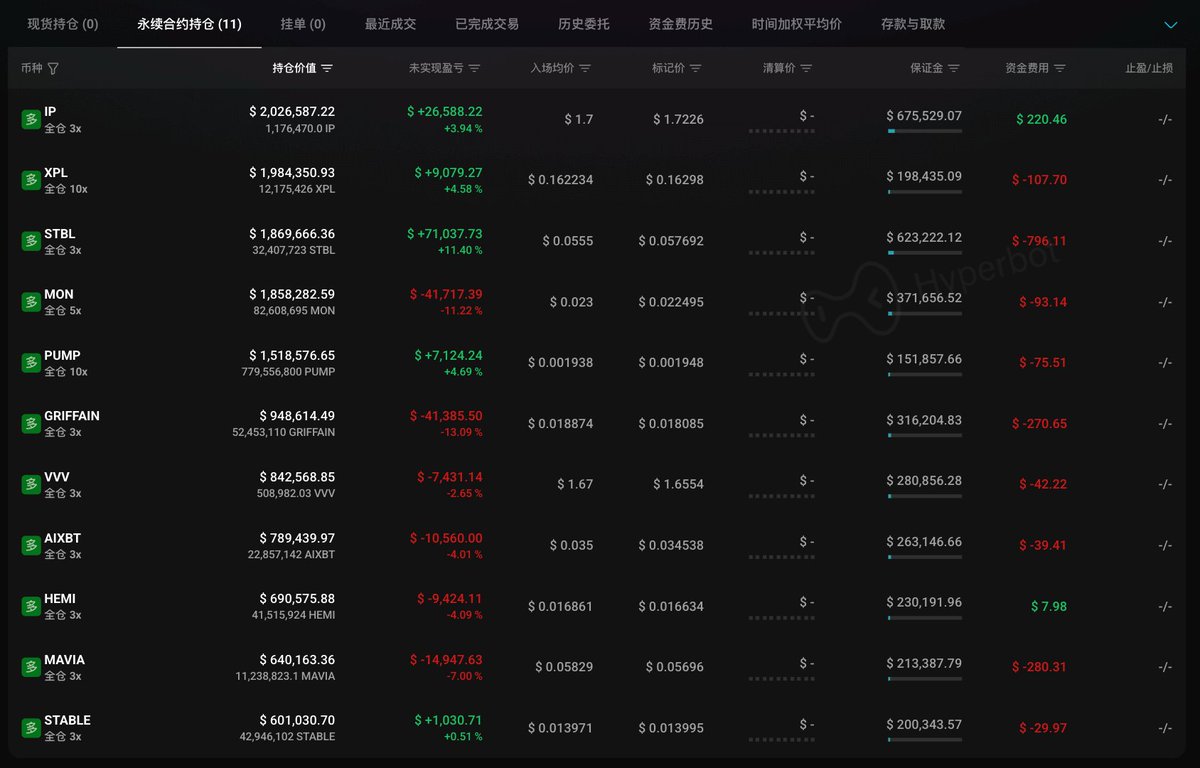The height and width of the screenshot is (768, 1200).
Task: Filter by 币种 funnel icon
Action: point(53,69)
